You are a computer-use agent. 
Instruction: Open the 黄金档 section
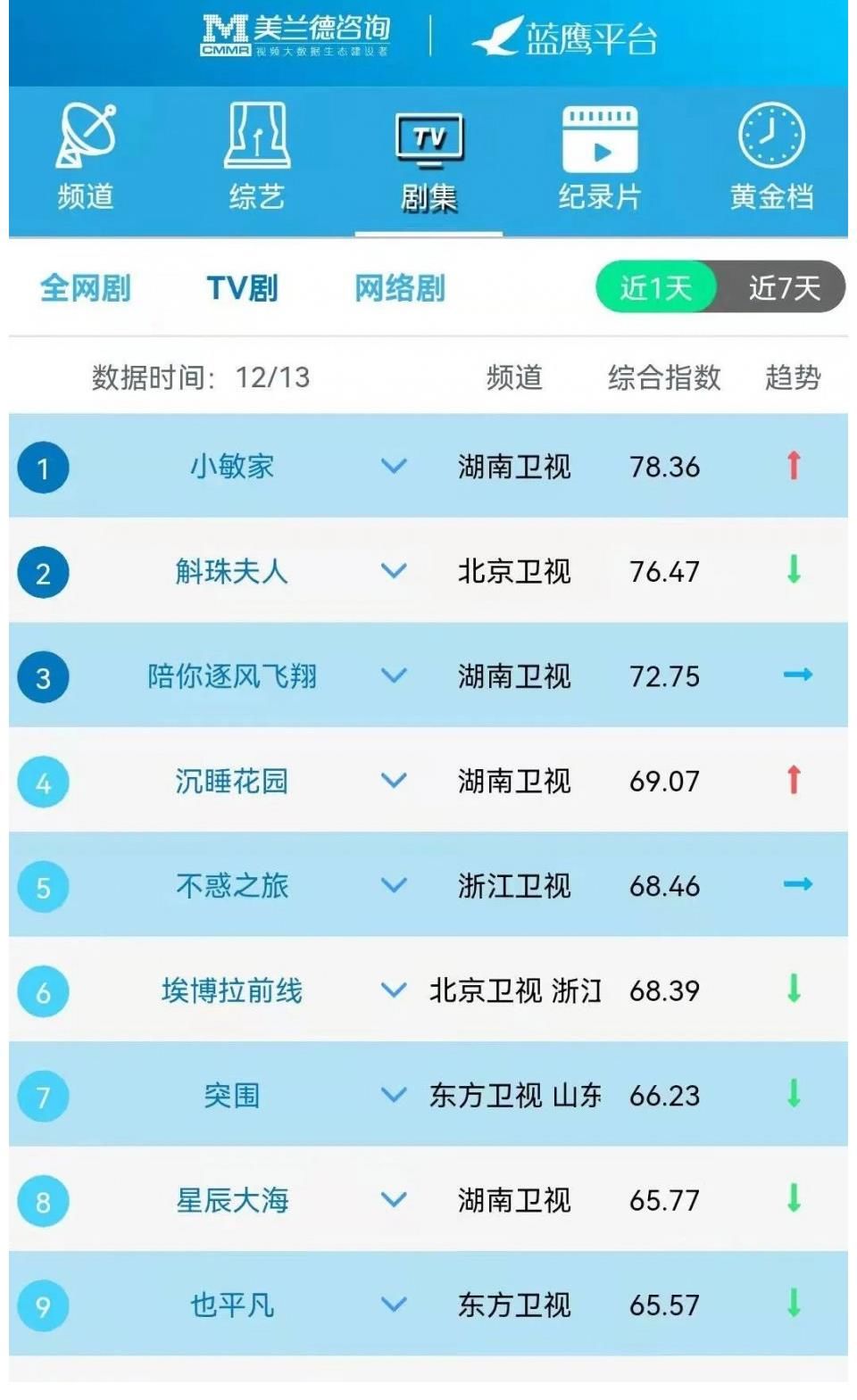coord(771,158)
